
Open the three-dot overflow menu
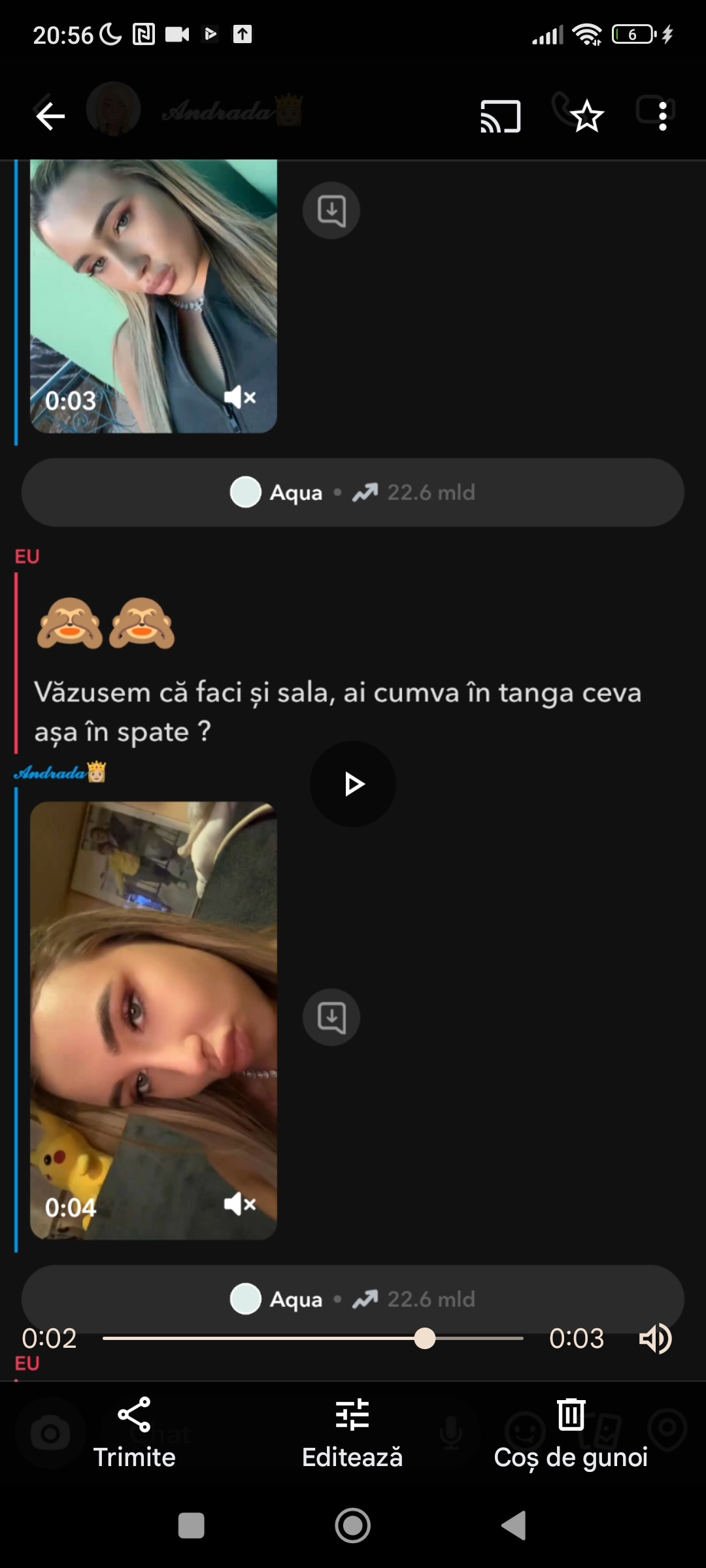662,116
